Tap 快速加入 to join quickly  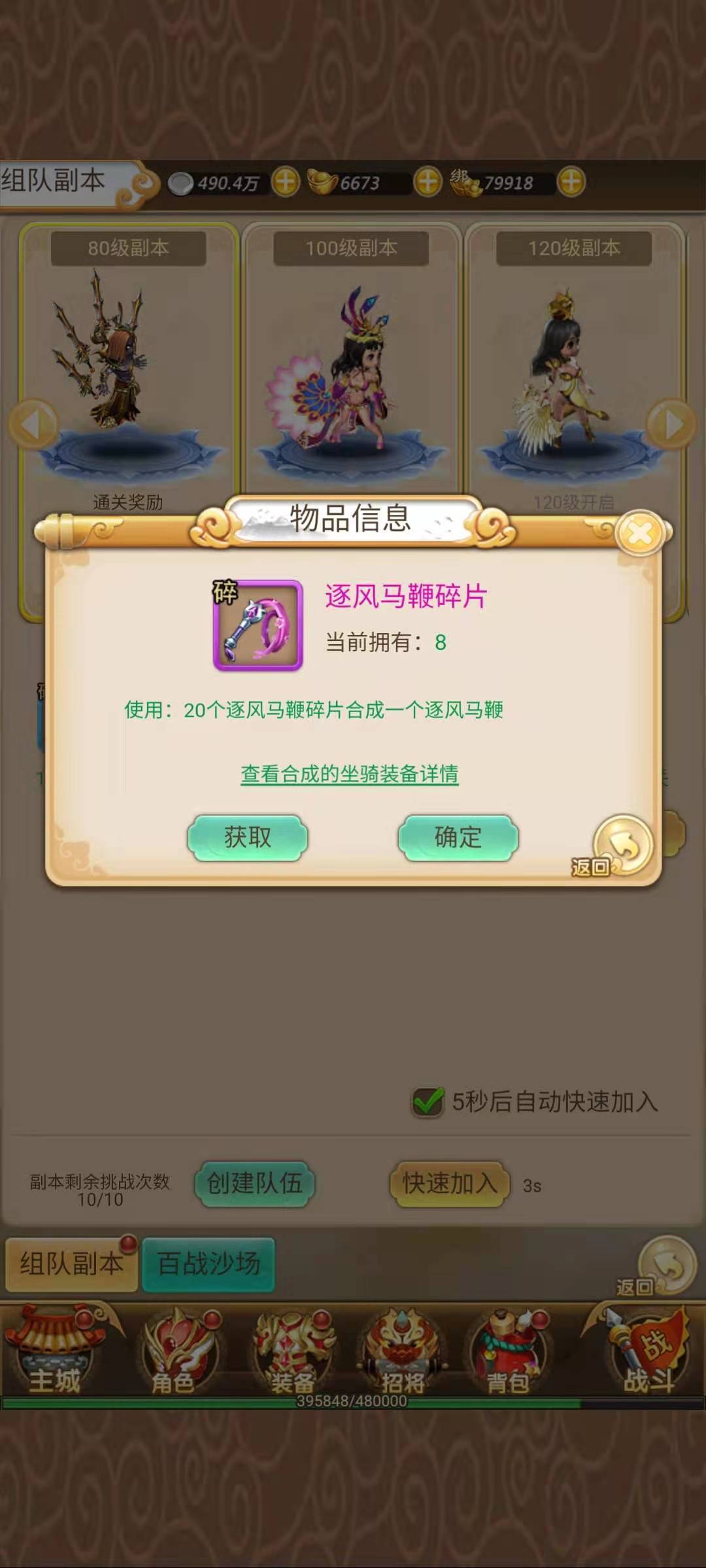448,1183
